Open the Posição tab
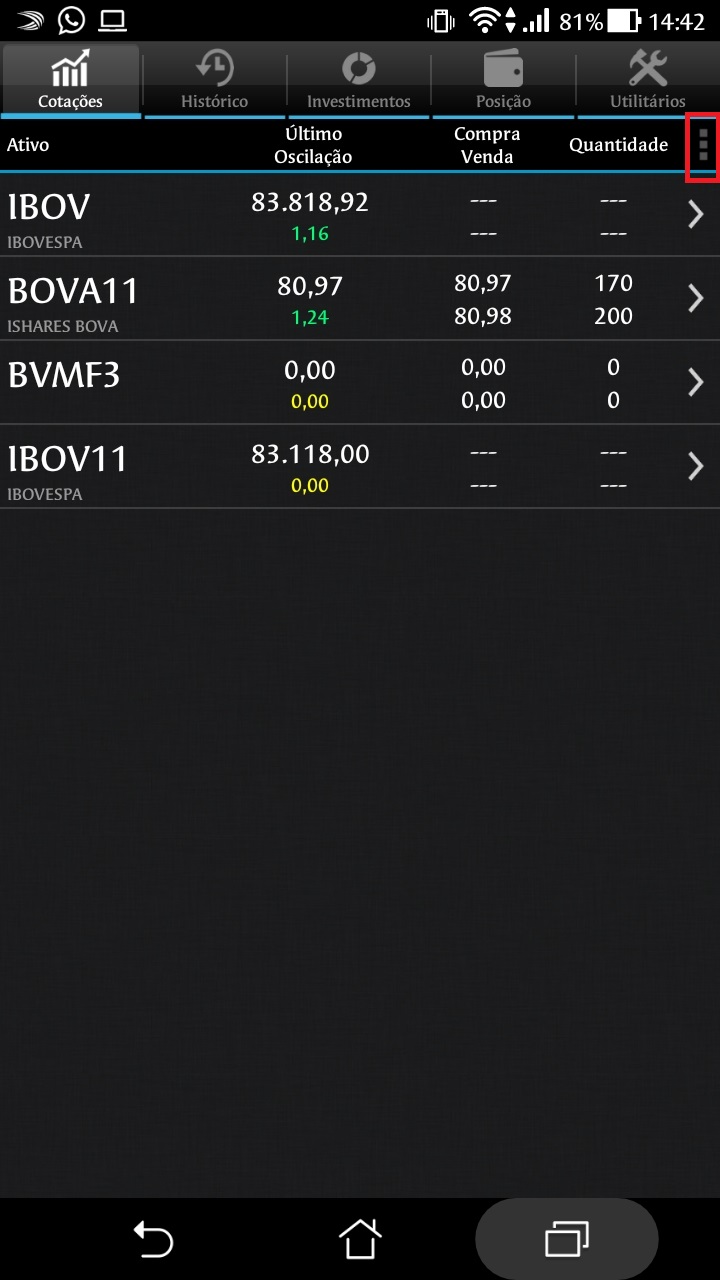Screen dimensions: 720x1280 503,79
